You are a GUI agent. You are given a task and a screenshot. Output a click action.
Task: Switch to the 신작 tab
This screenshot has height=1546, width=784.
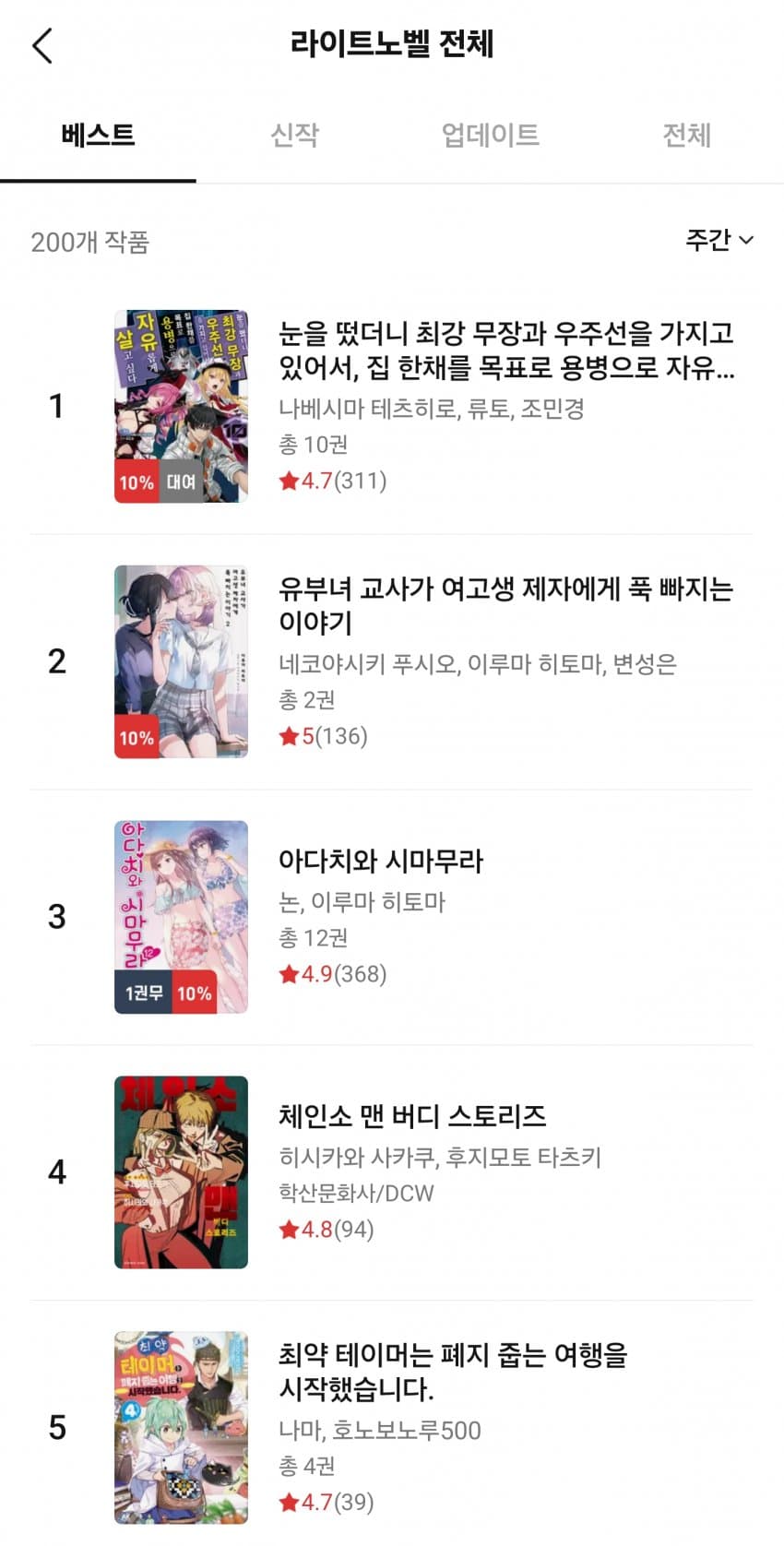pos(294,136)
